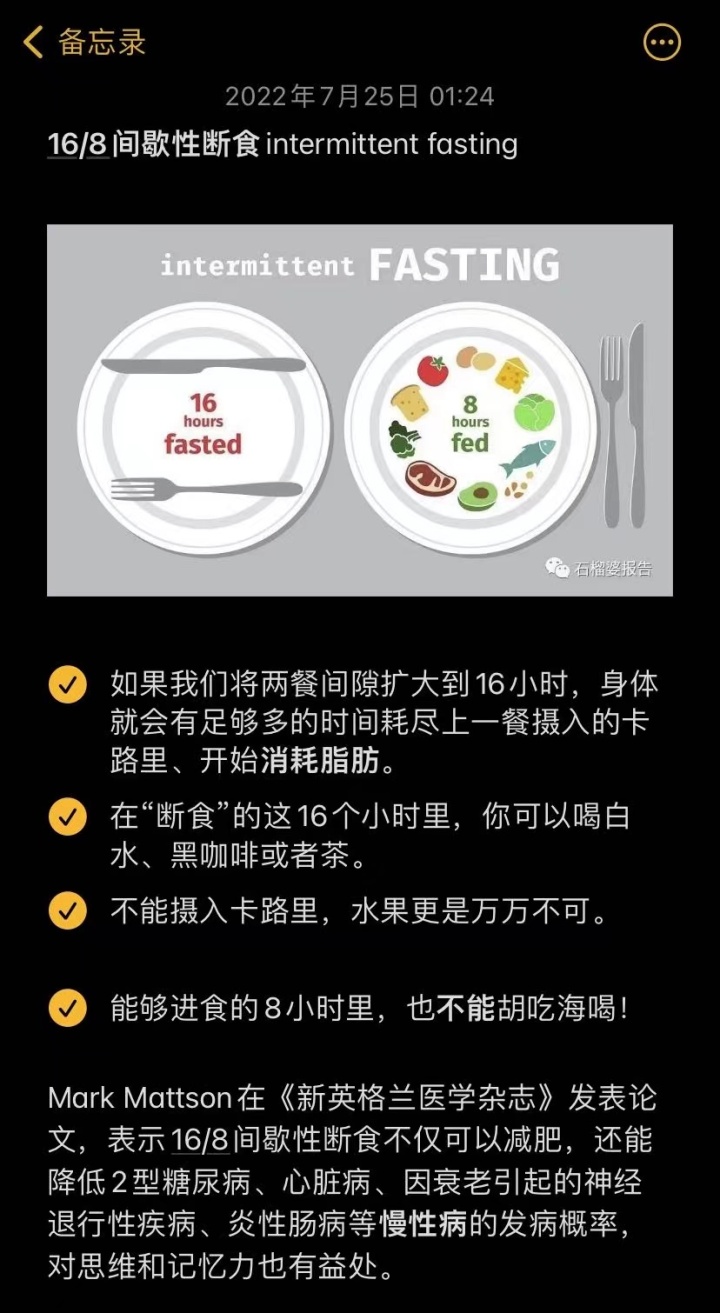
Task: Uncheck the item about 不能摄入卡路里
Action: click(x=67, y=911)
